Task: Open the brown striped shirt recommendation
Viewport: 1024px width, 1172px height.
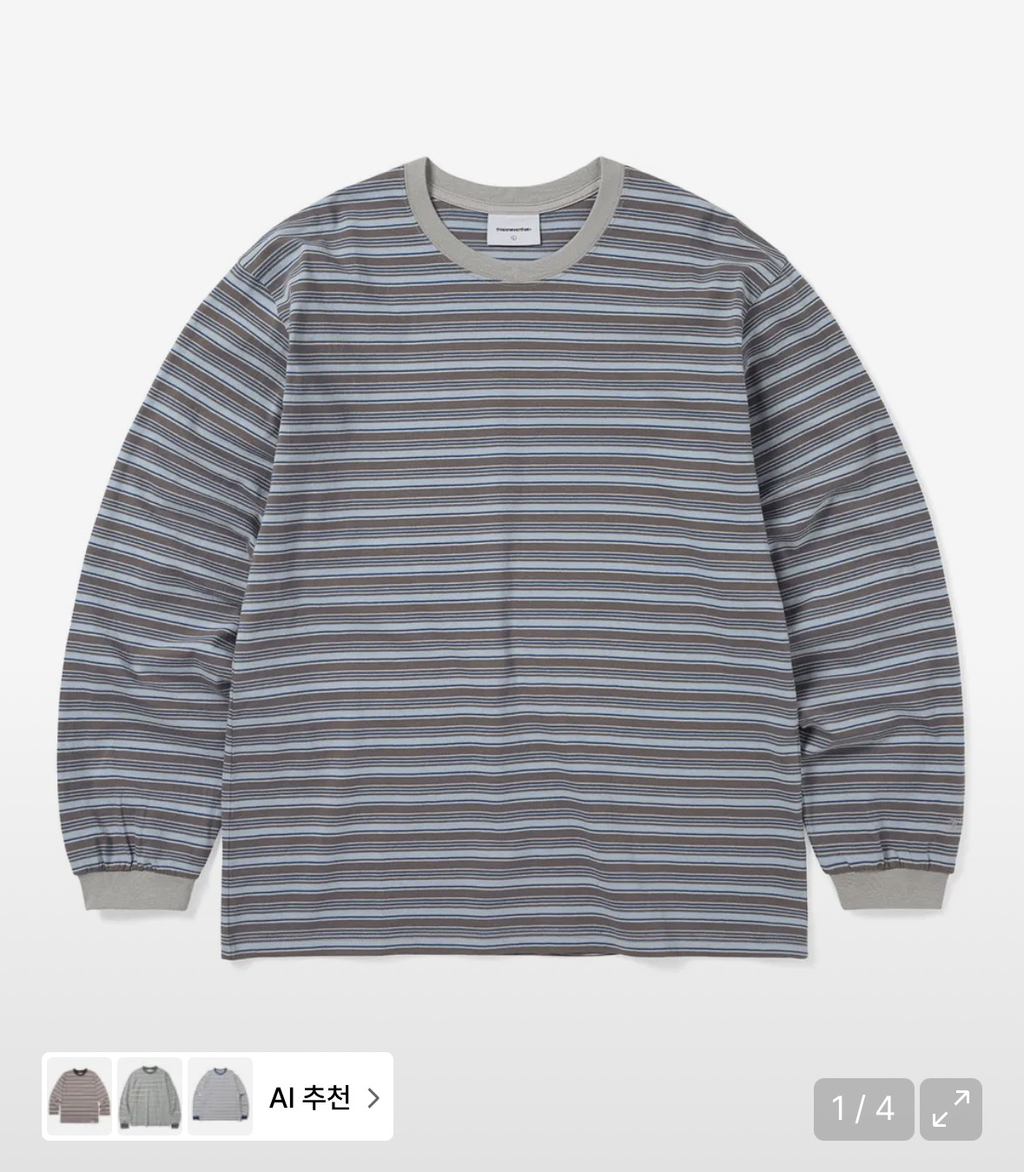Action: coord(79,1097)
